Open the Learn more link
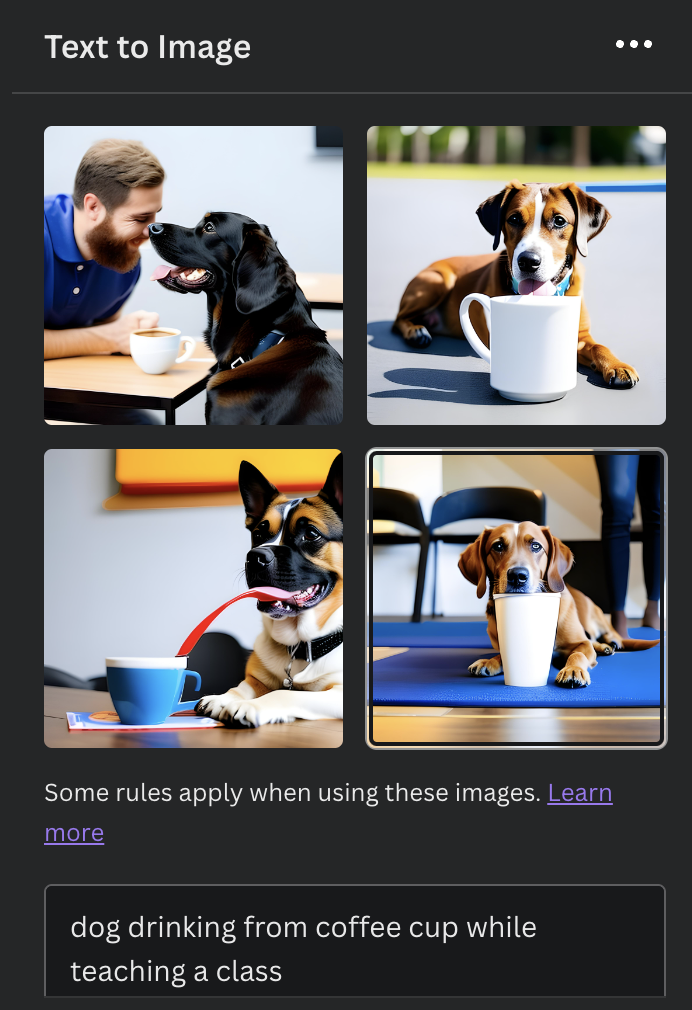 (579, 793)
